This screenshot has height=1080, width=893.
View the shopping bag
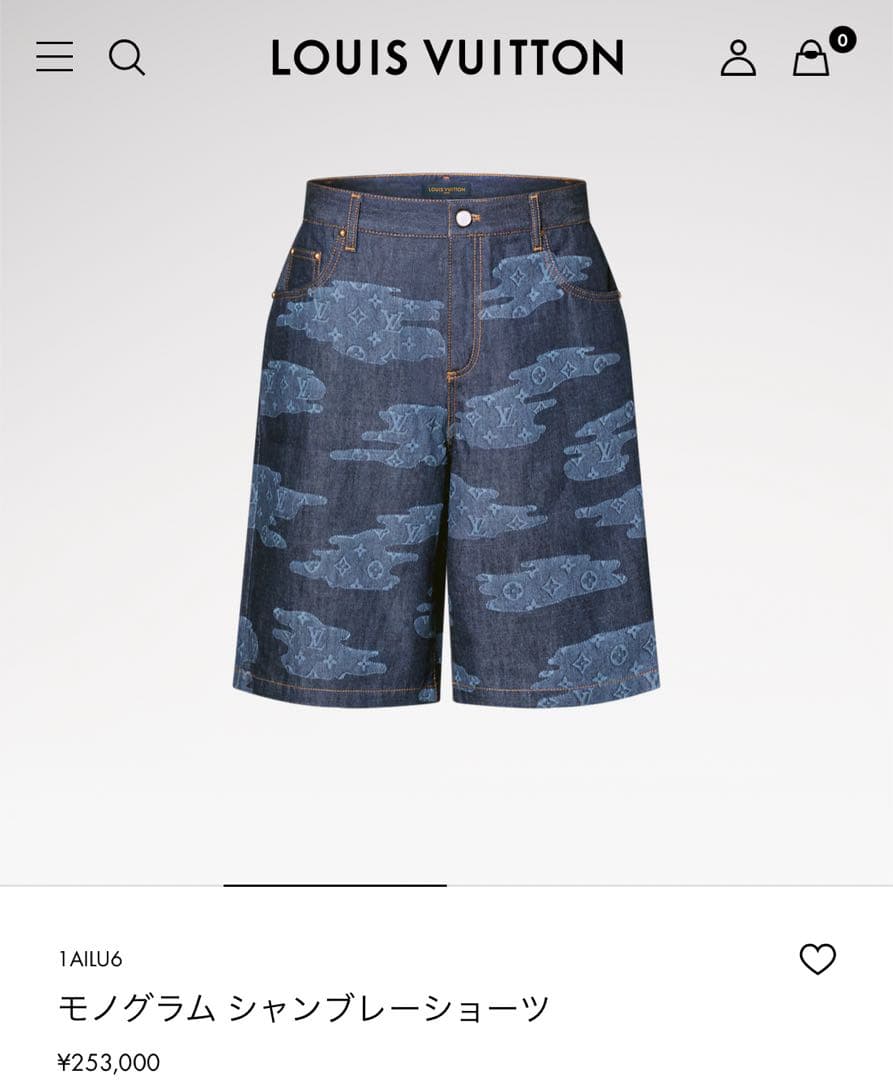coord(812,58)
